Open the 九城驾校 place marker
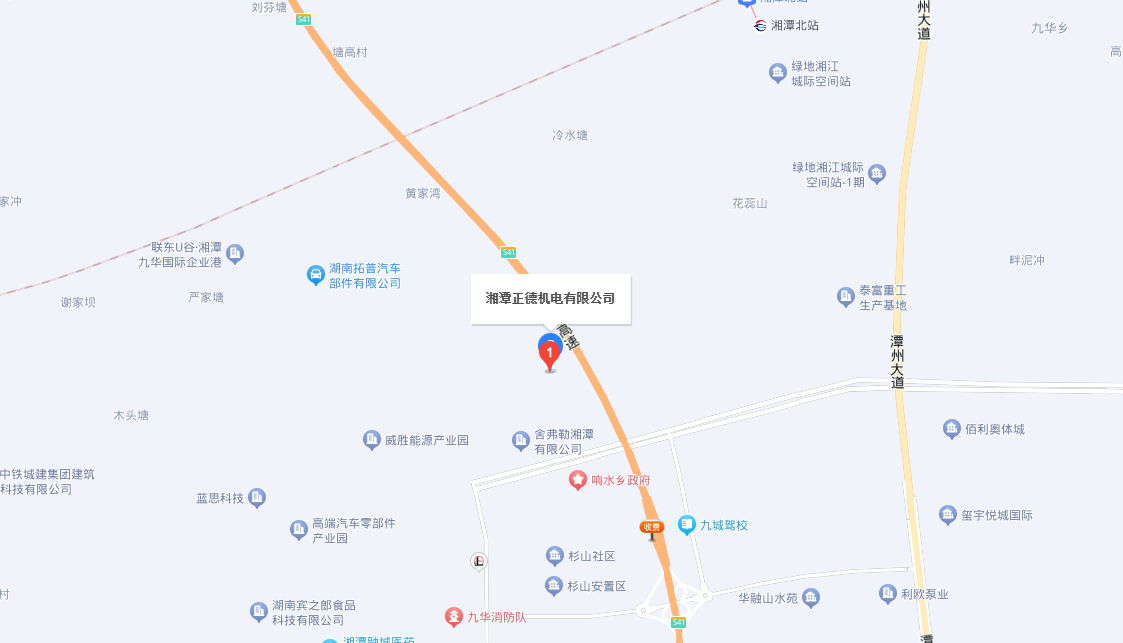Image resolution: width=1123 pixels, height=643 pixels. tap(686, 524)
